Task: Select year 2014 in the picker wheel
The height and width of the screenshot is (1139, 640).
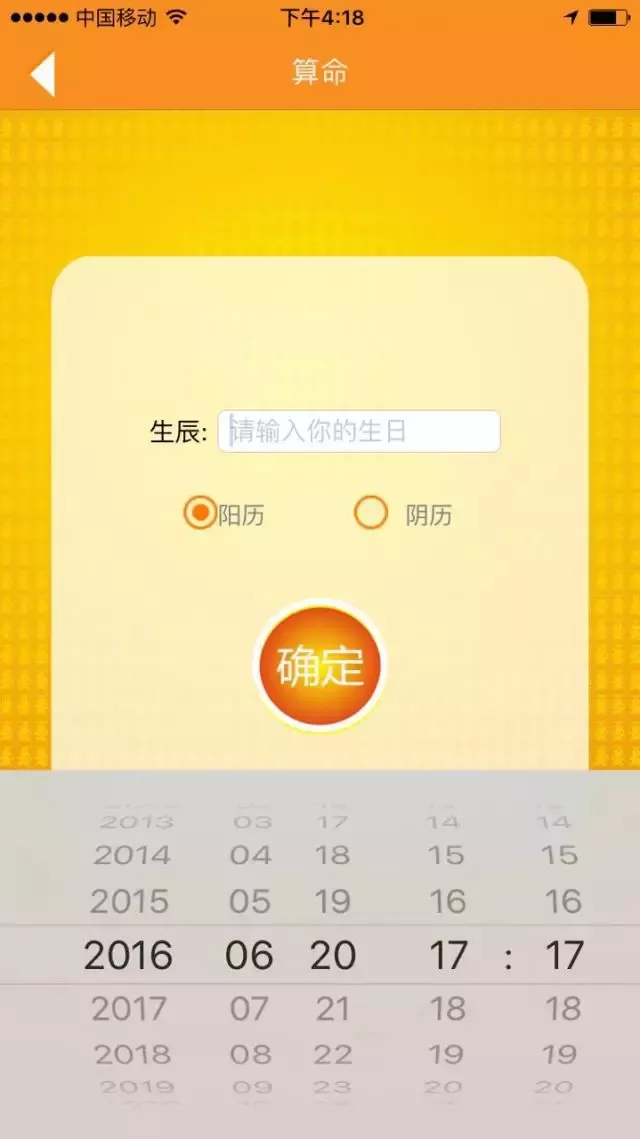Action: click(132, 856)
